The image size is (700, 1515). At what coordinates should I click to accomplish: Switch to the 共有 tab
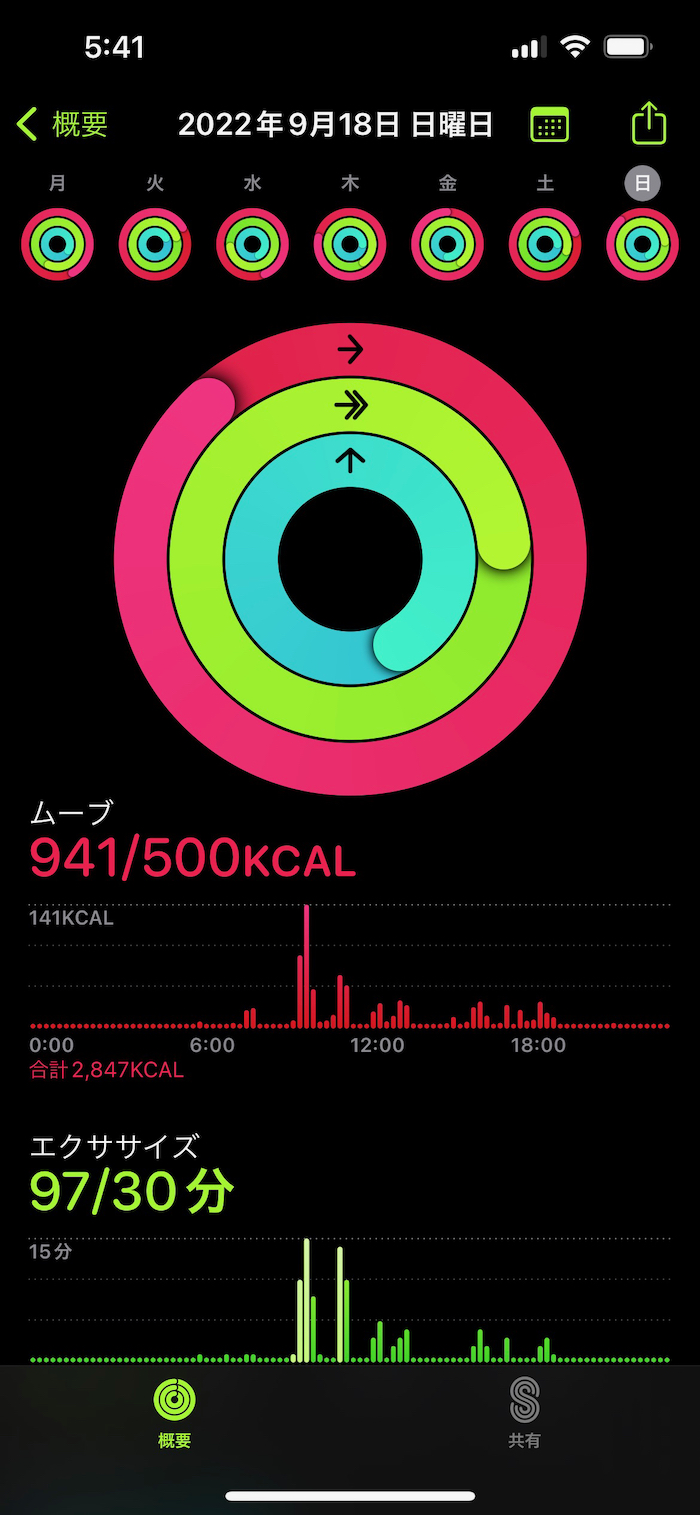pos(524,1413)
